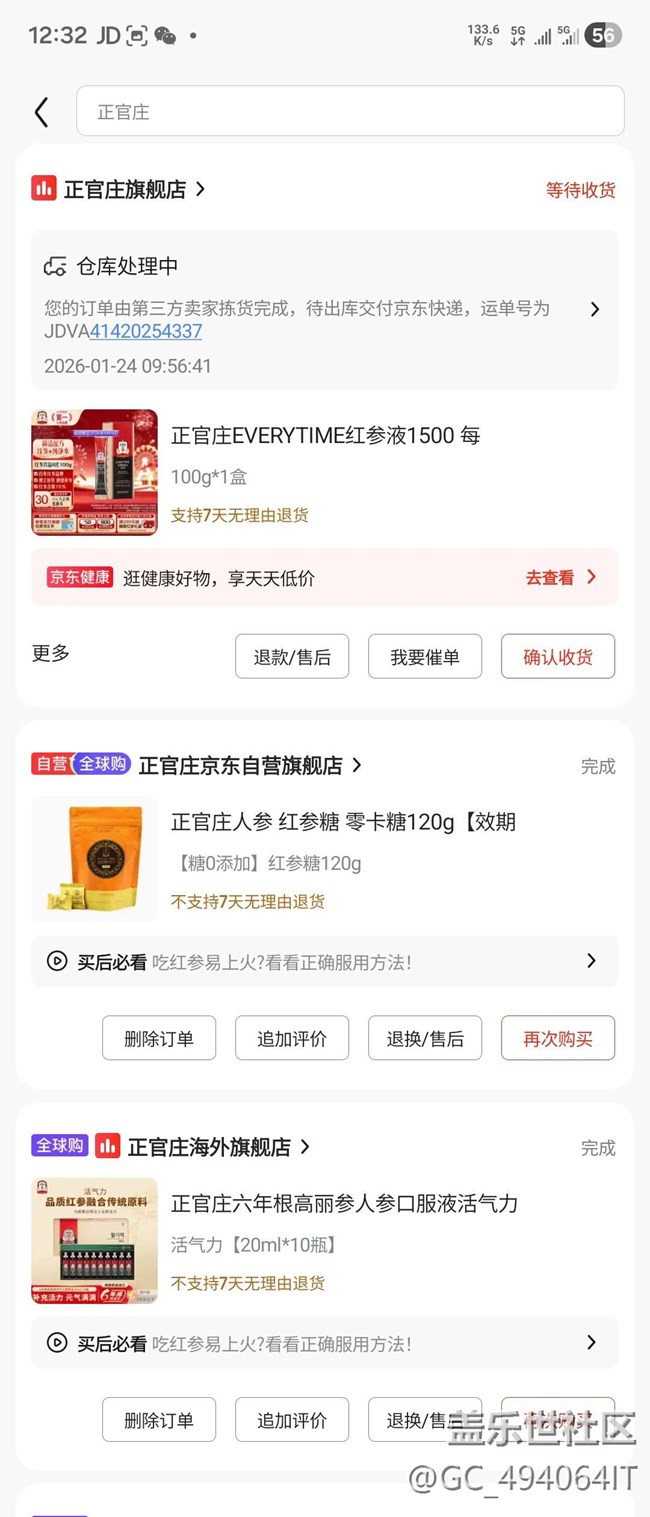This screenshot has width=650, height=1517.
Task: Open the EVERYTIME红参液 product image
Action: (95, 472)
